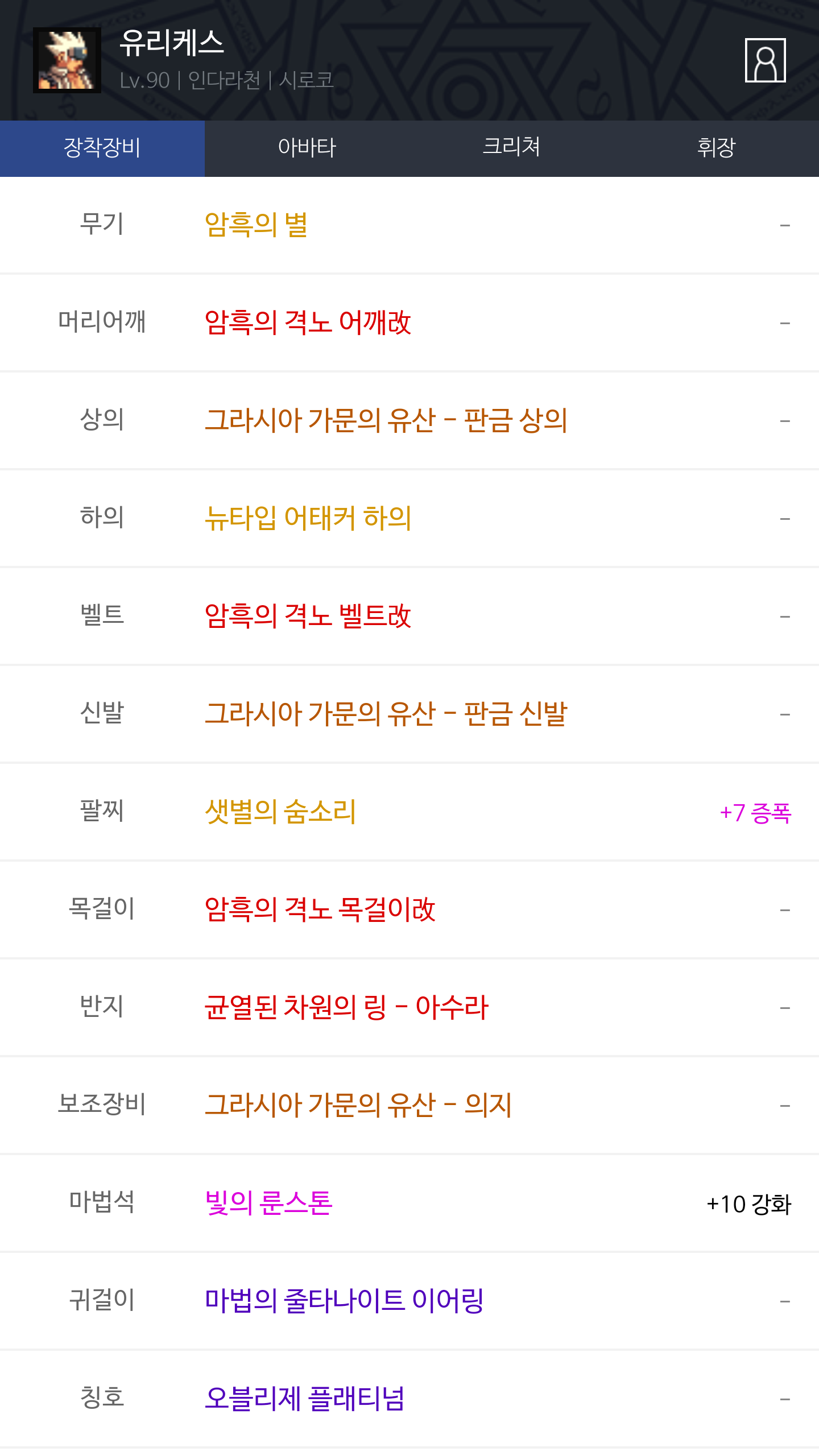Screen dimensions: 819x1456
Task: Switch to the 크리쳐 tab
Action: (x=511, y=148)
